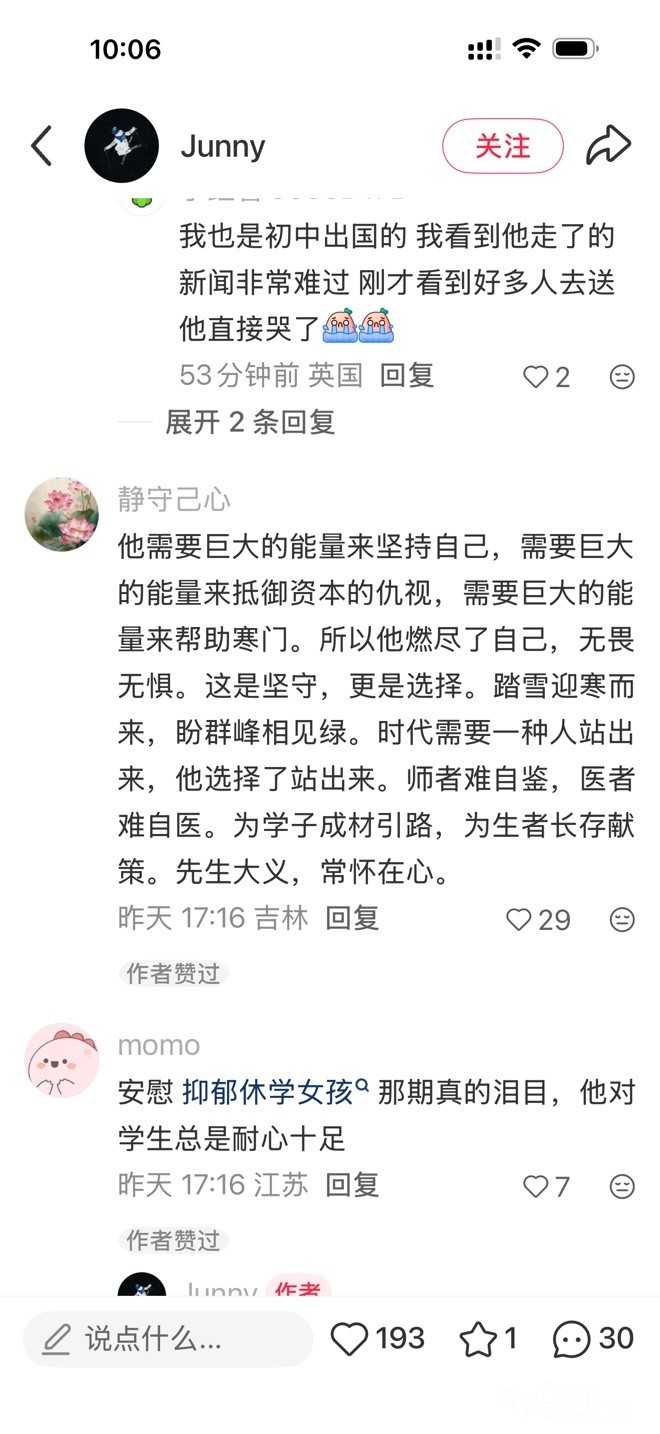Viewport: 660px width, 1434px height.
Task: Bookmark the post with star icon
Action: pyautogui.click(x=478, y=1339)
